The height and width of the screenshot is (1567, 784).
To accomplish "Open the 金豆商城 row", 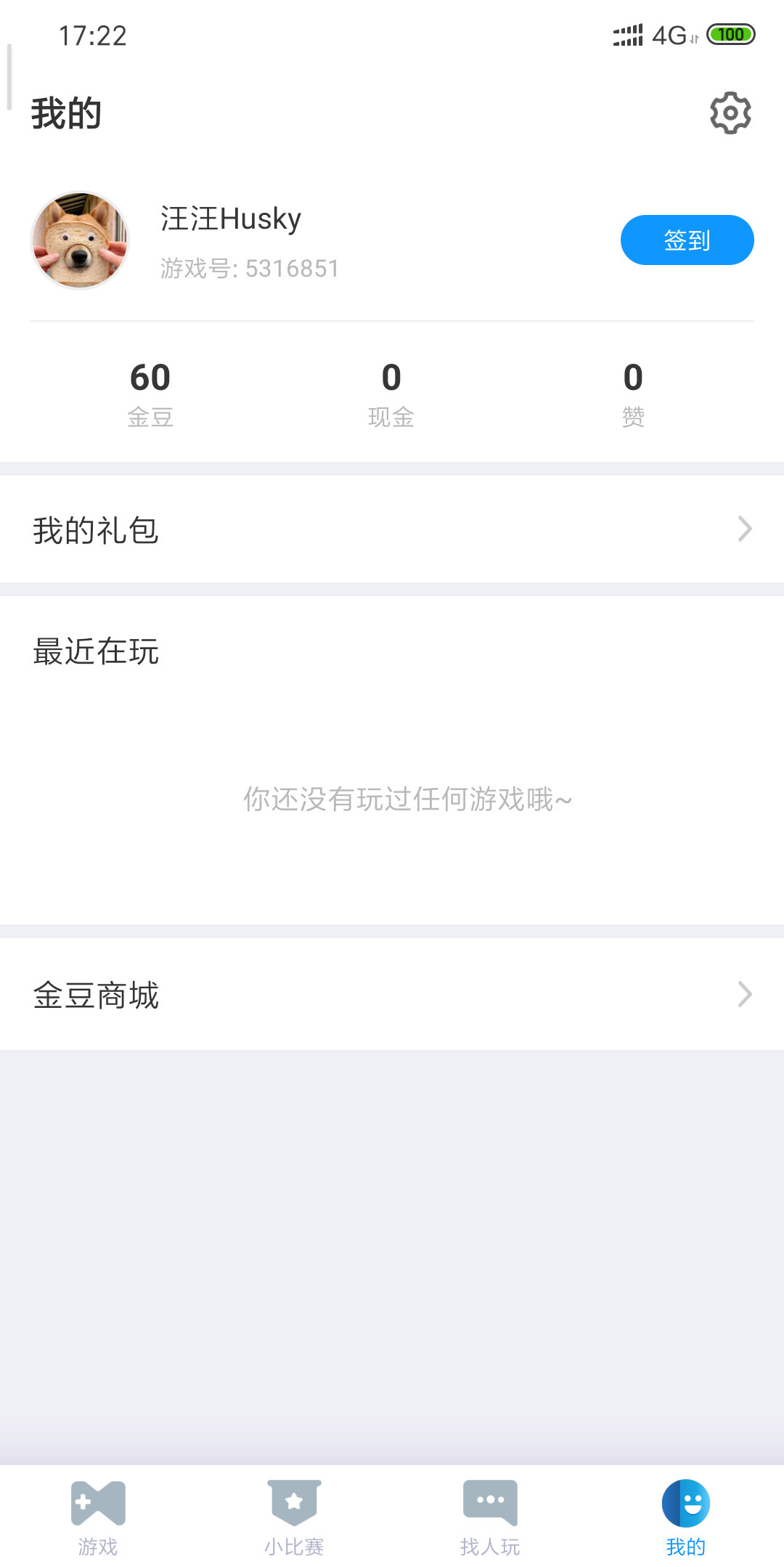I will point(392,994).
